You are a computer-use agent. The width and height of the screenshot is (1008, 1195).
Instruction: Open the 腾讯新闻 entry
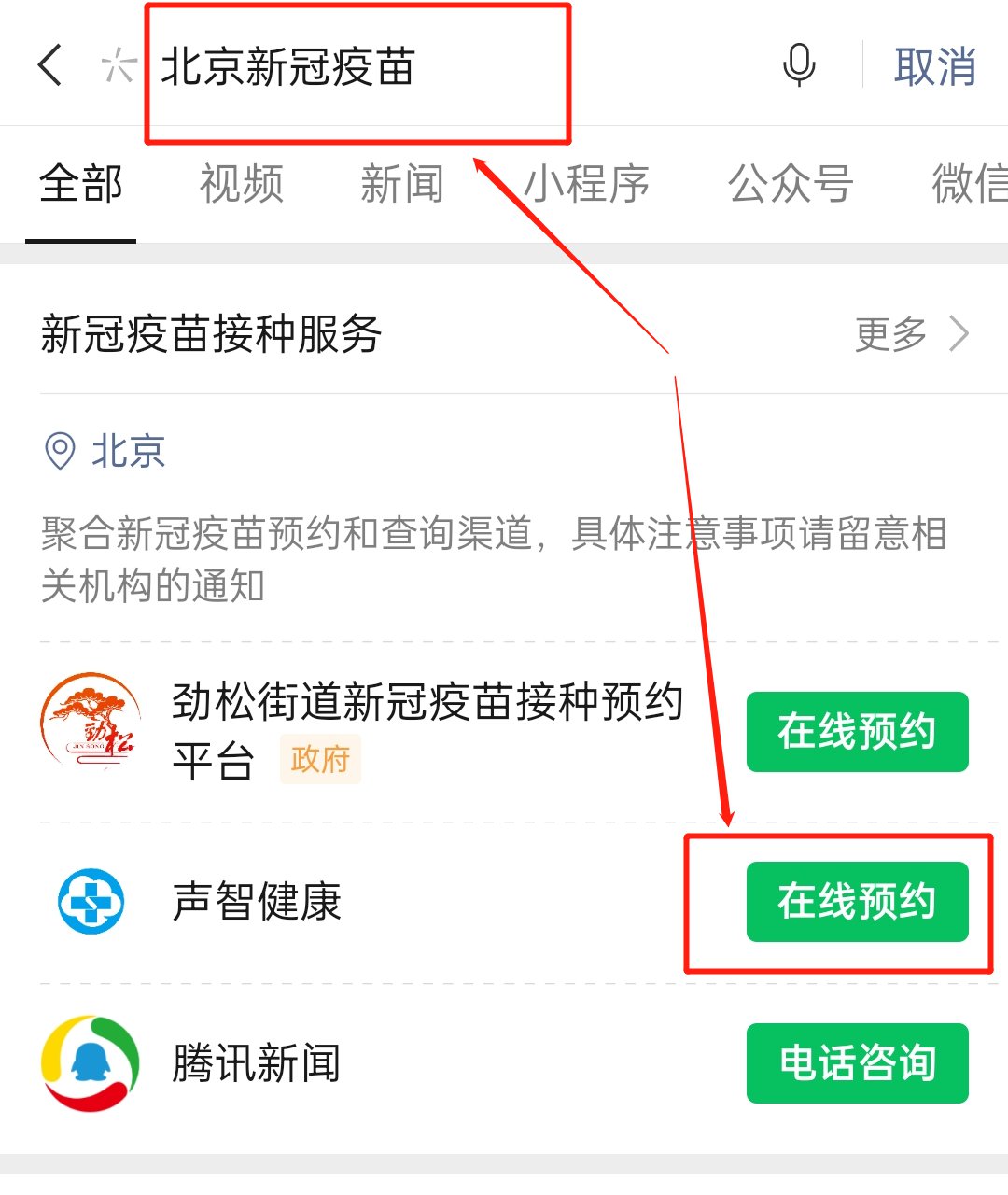[258, 1063]
